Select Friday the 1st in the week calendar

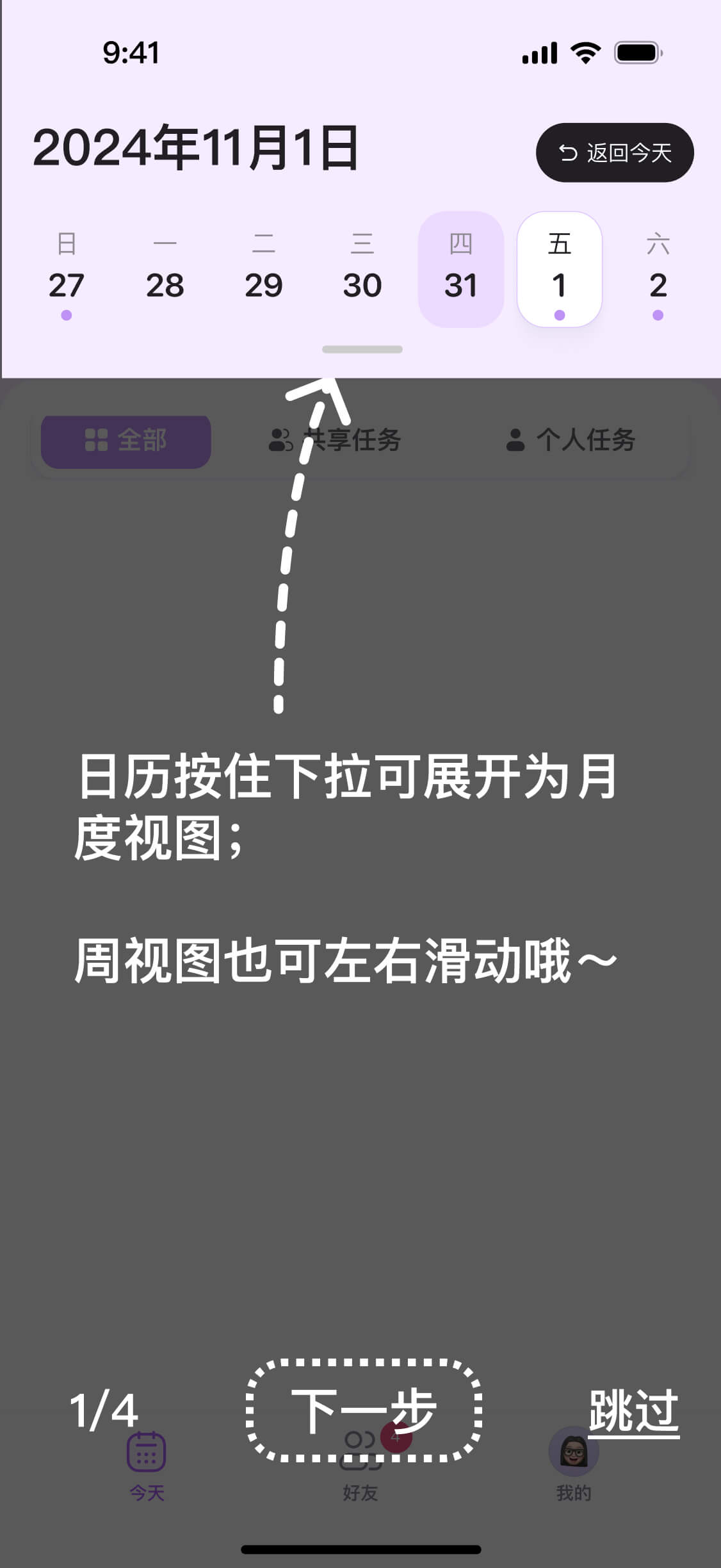560,270
